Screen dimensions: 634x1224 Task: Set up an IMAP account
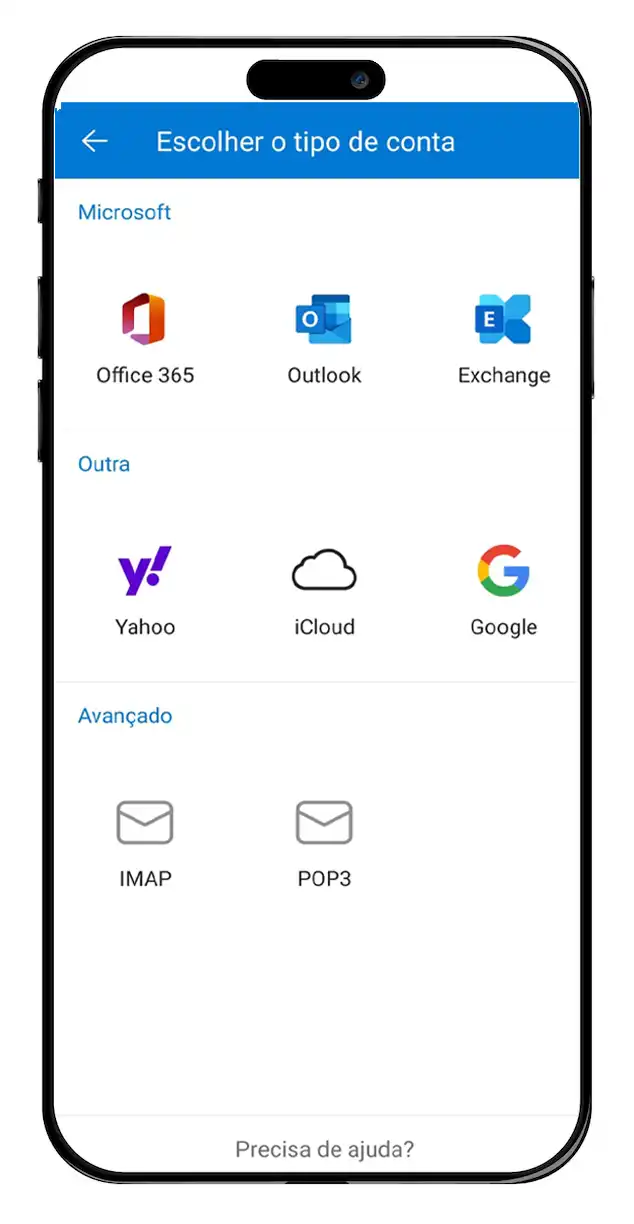click(x=145, y=842)
